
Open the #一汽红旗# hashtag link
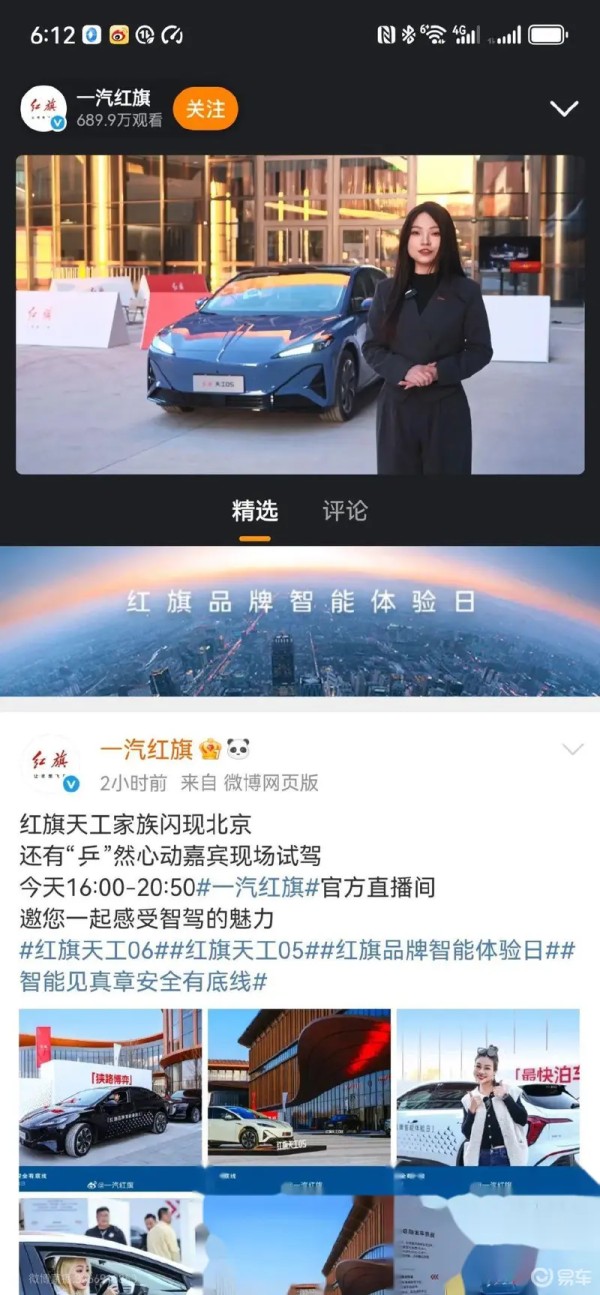tap(258, 887)
